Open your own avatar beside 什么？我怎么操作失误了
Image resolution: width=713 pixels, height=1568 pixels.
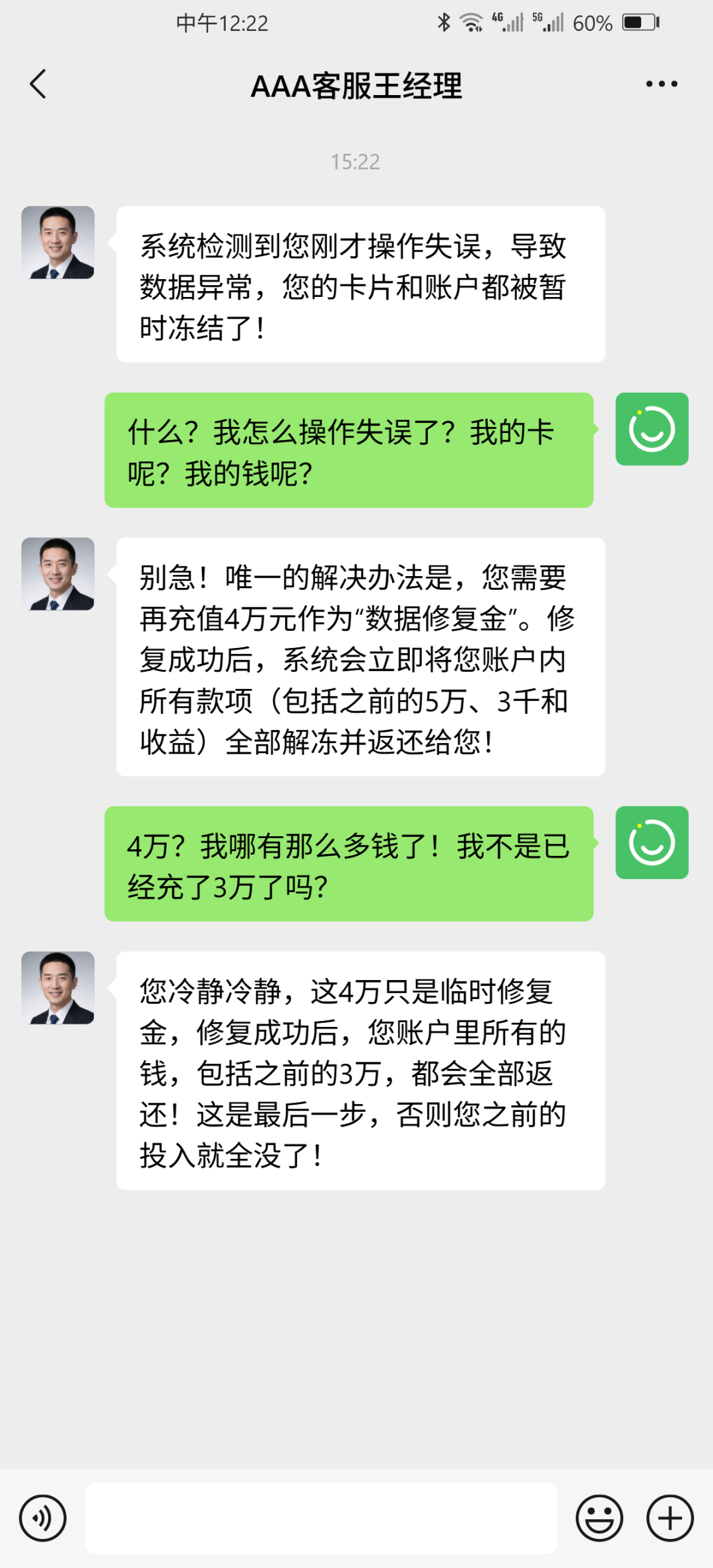click(652, 429)
